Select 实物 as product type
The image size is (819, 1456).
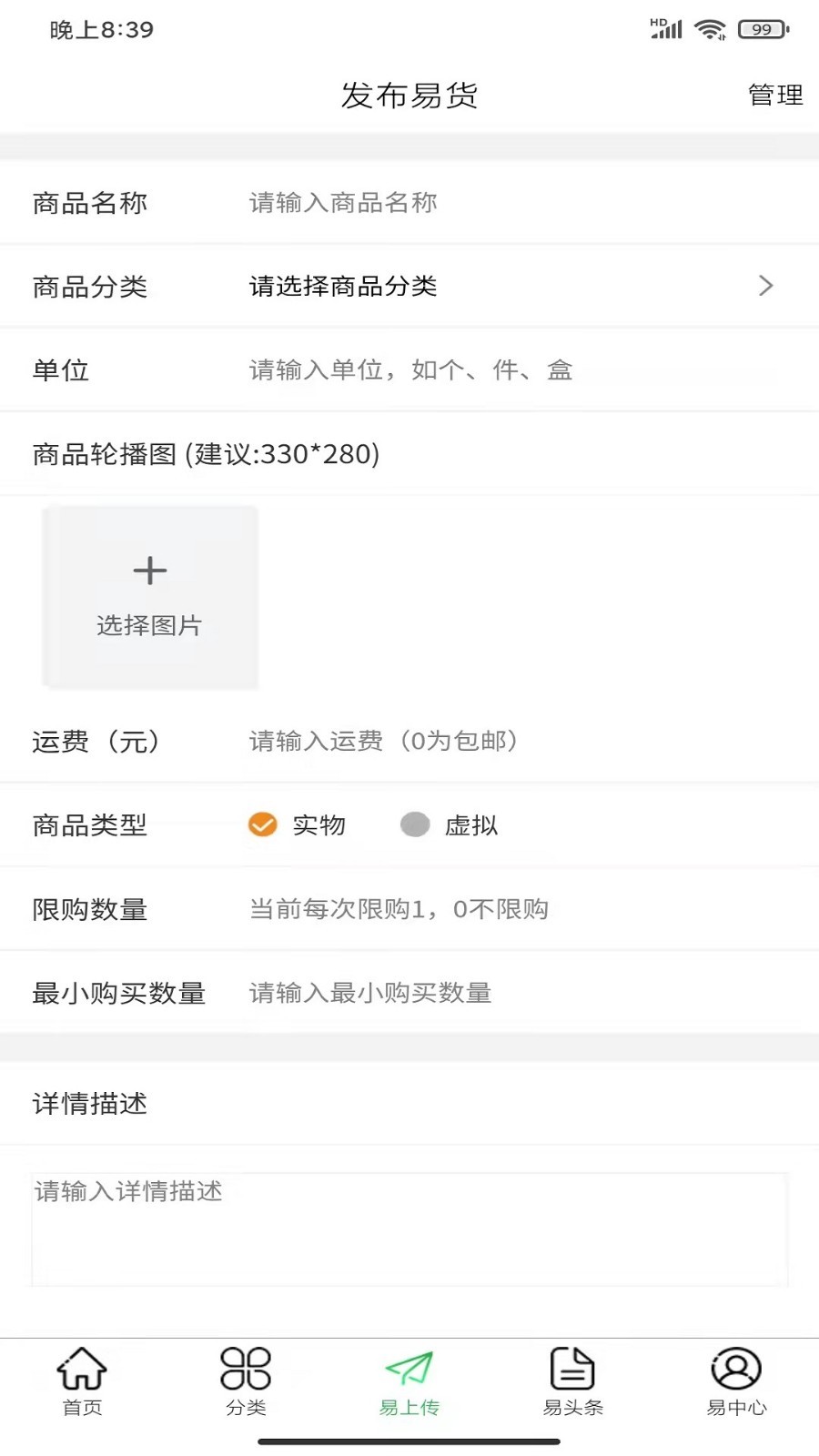tap(263, 824)
